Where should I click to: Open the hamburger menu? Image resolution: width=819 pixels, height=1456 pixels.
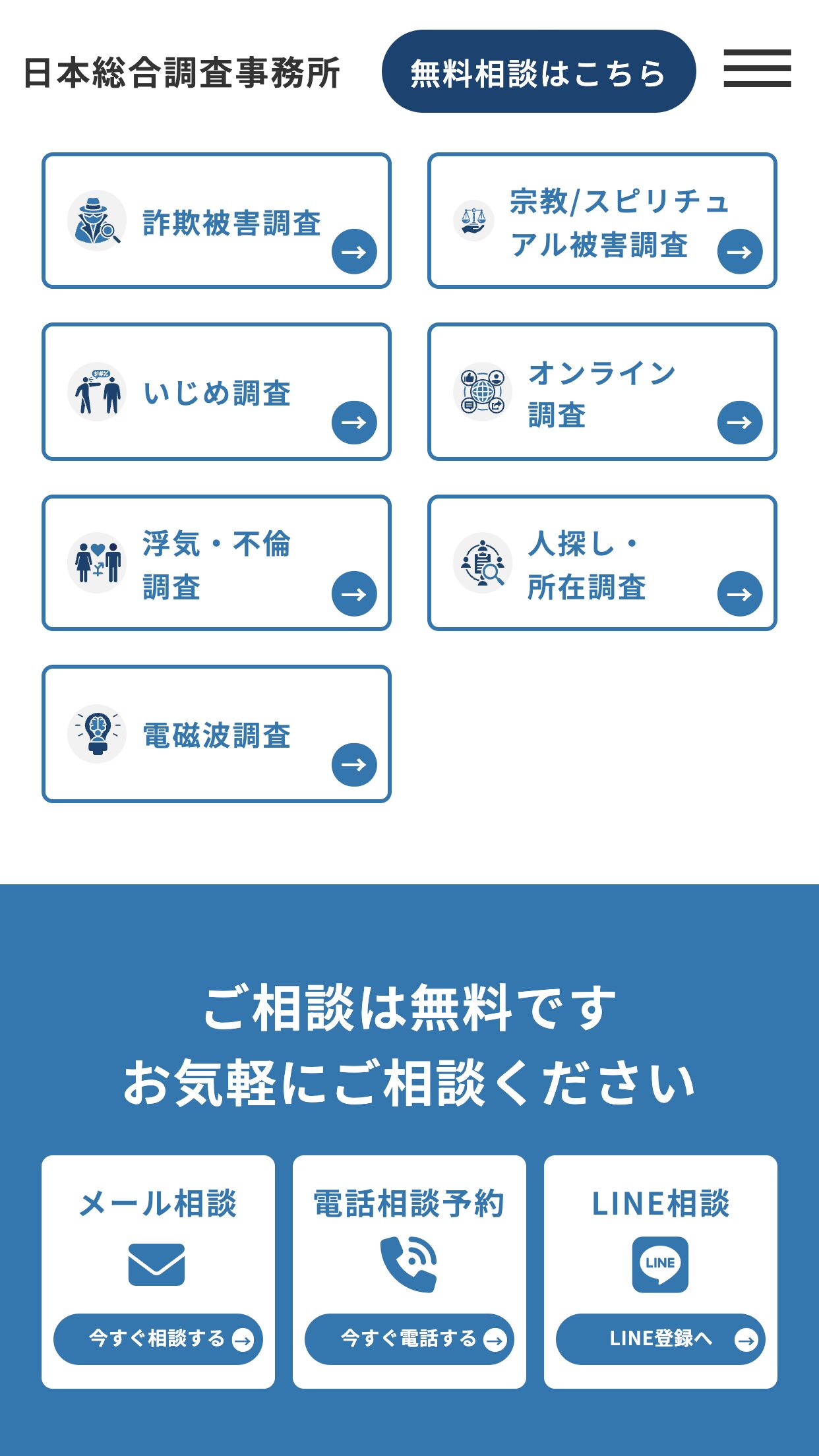757,68
